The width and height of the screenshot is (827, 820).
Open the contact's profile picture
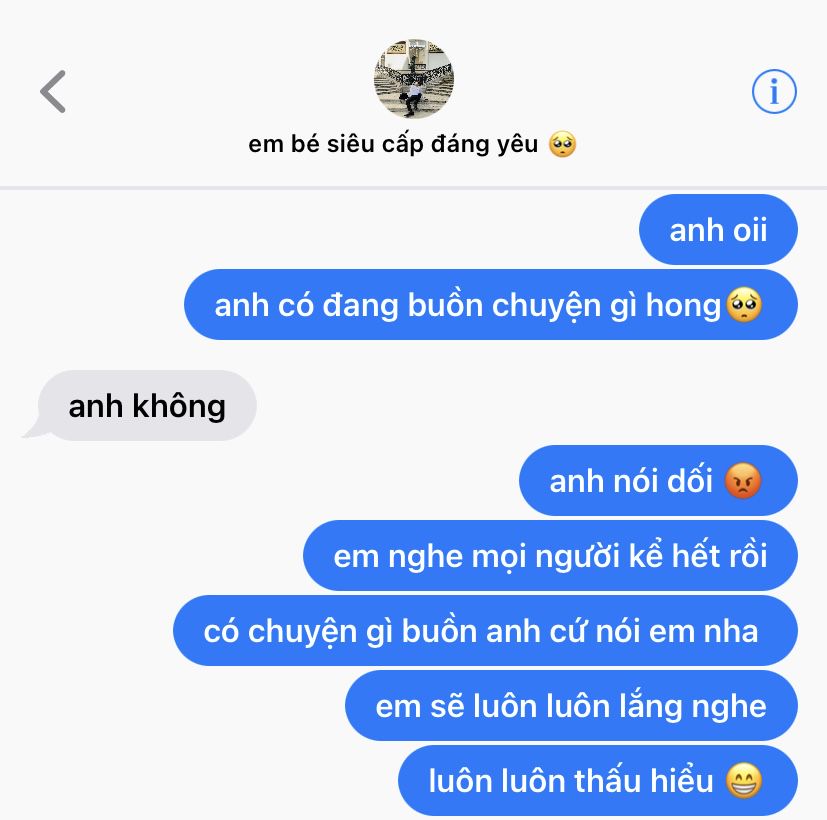413,79
